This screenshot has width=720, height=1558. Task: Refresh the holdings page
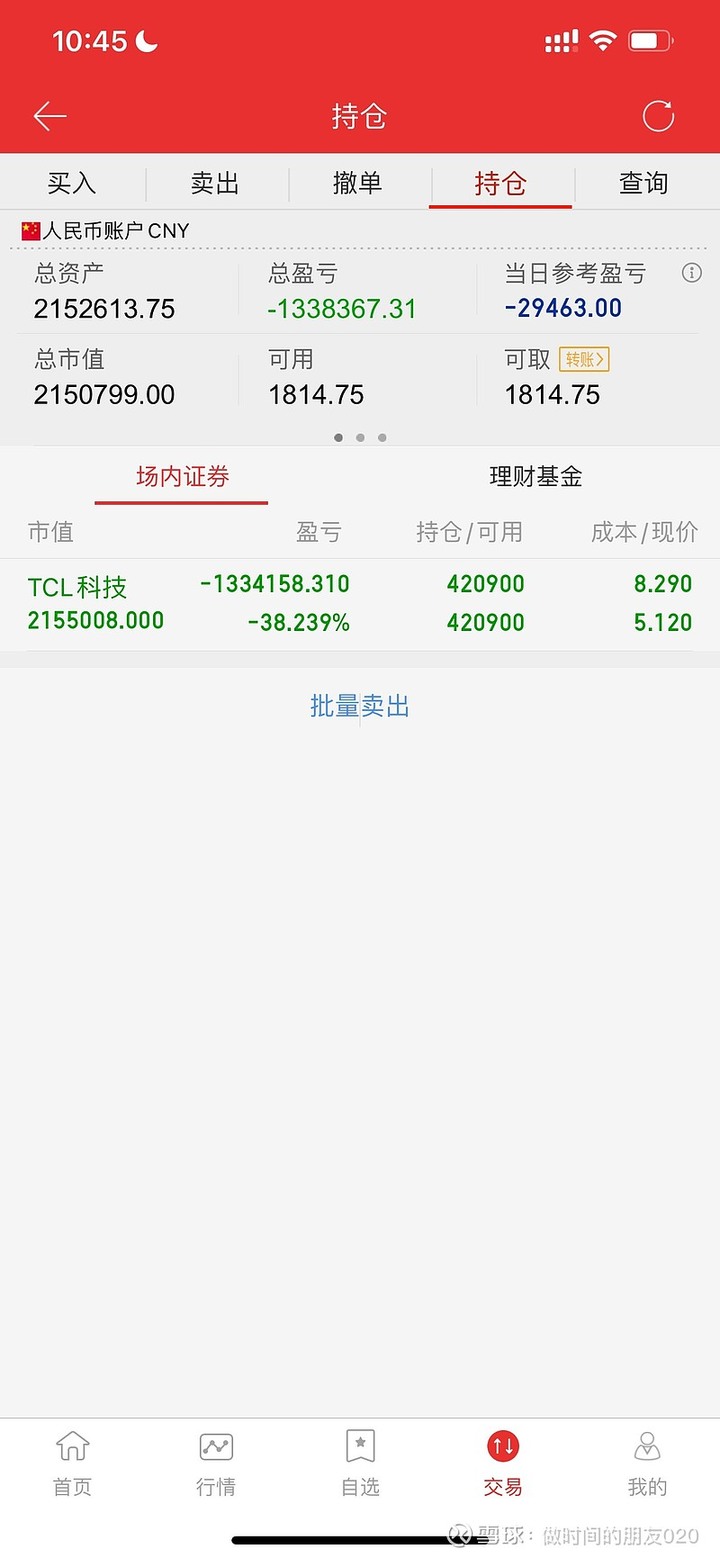coord(658,117)
